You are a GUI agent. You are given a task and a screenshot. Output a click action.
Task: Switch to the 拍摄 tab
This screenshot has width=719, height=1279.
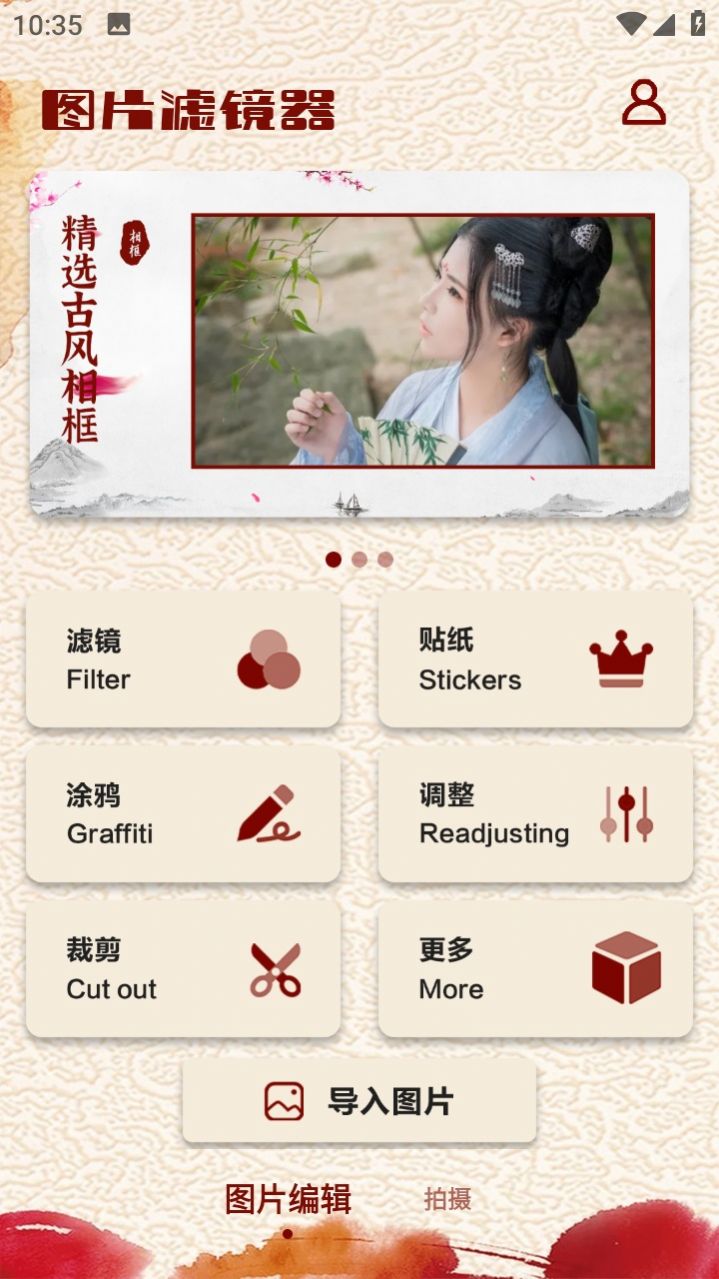447,1199
